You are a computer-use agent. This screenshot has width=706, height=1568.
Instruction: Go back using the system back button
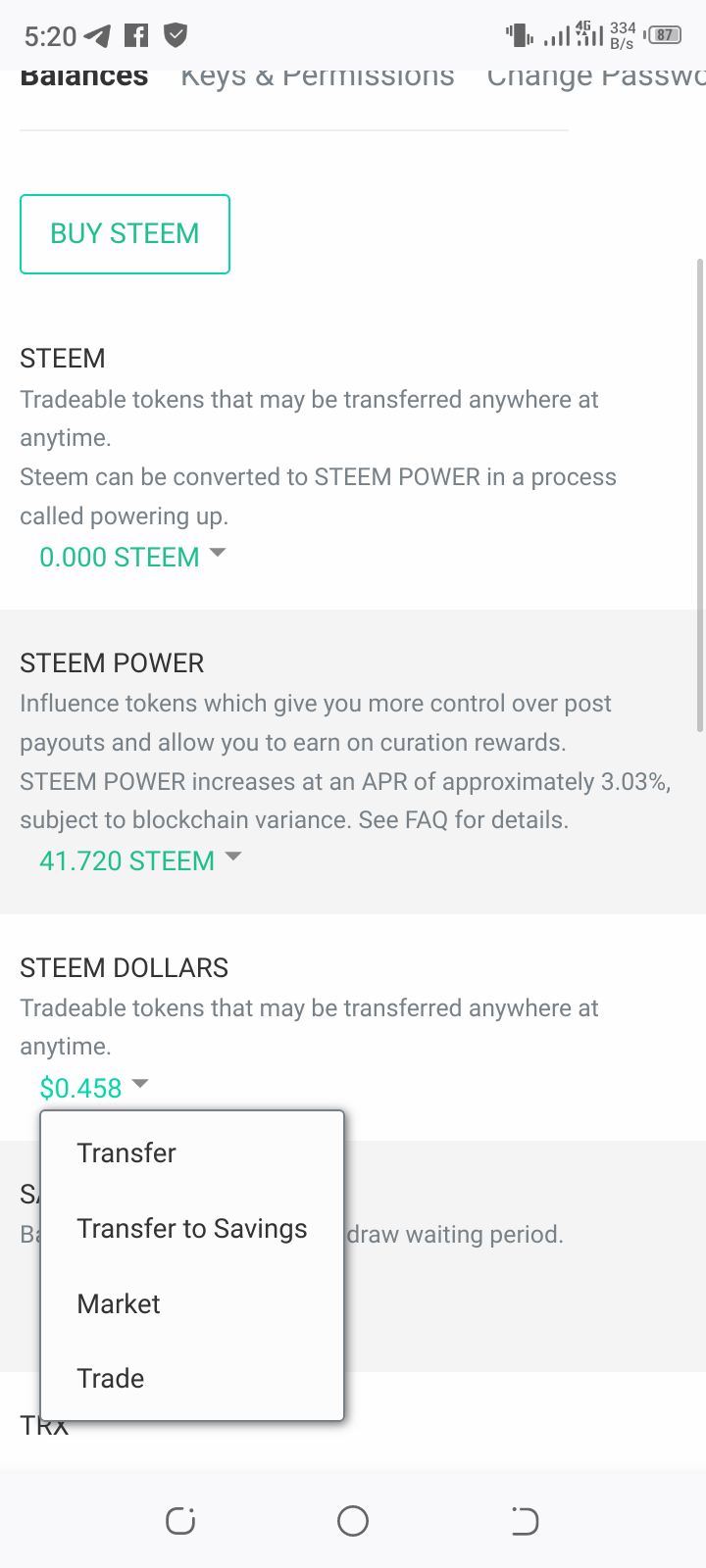click(x=525, y=1521)
